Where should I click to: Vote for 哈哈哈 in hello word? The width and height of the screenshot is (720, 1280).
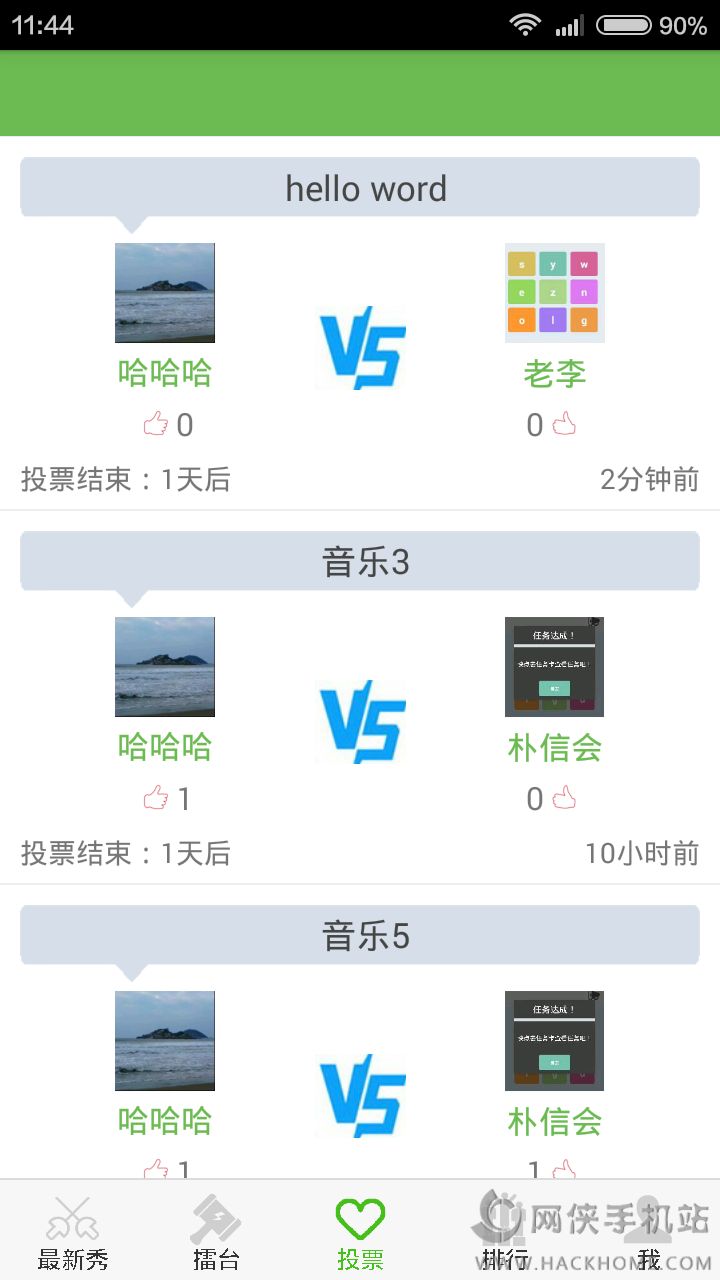[156, 425]
